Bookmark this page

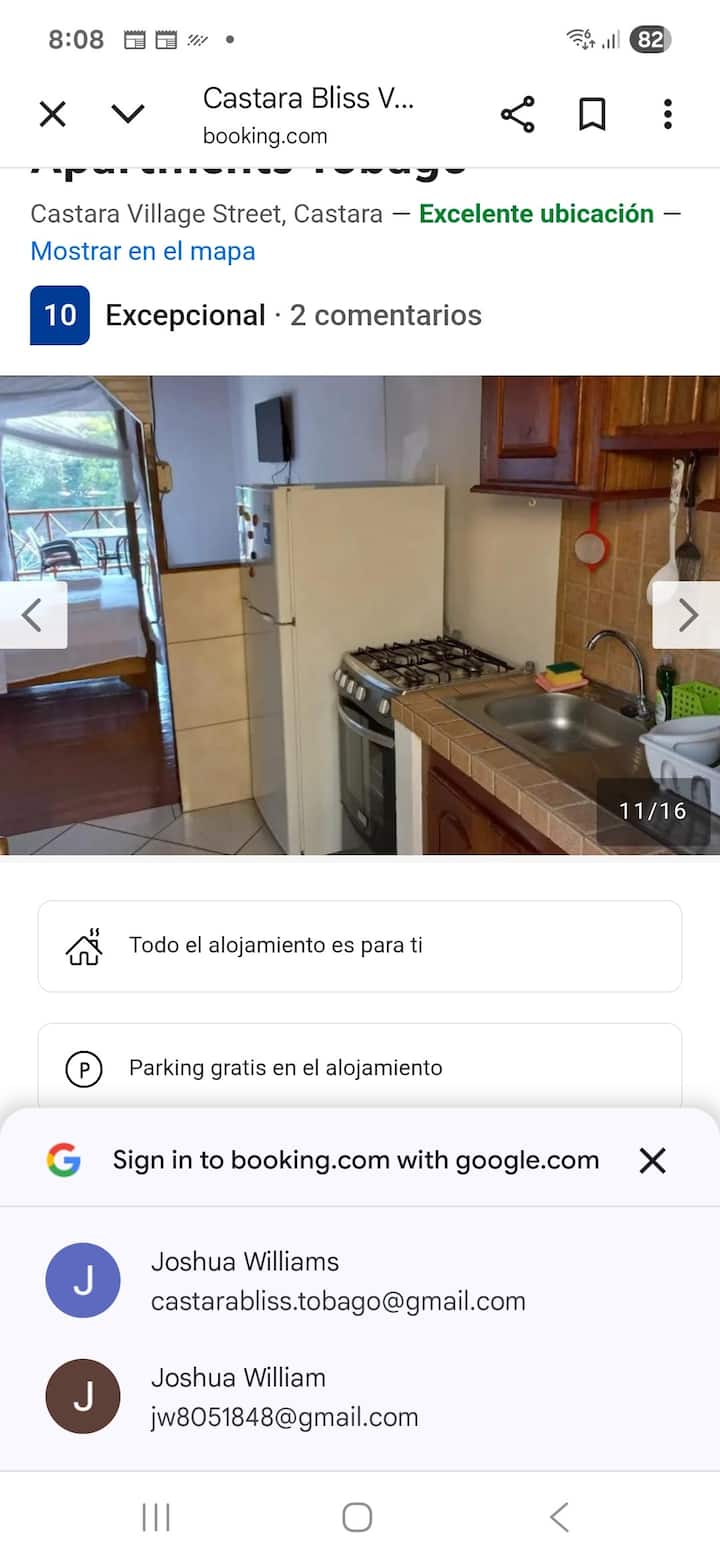(x=592, y=115)
